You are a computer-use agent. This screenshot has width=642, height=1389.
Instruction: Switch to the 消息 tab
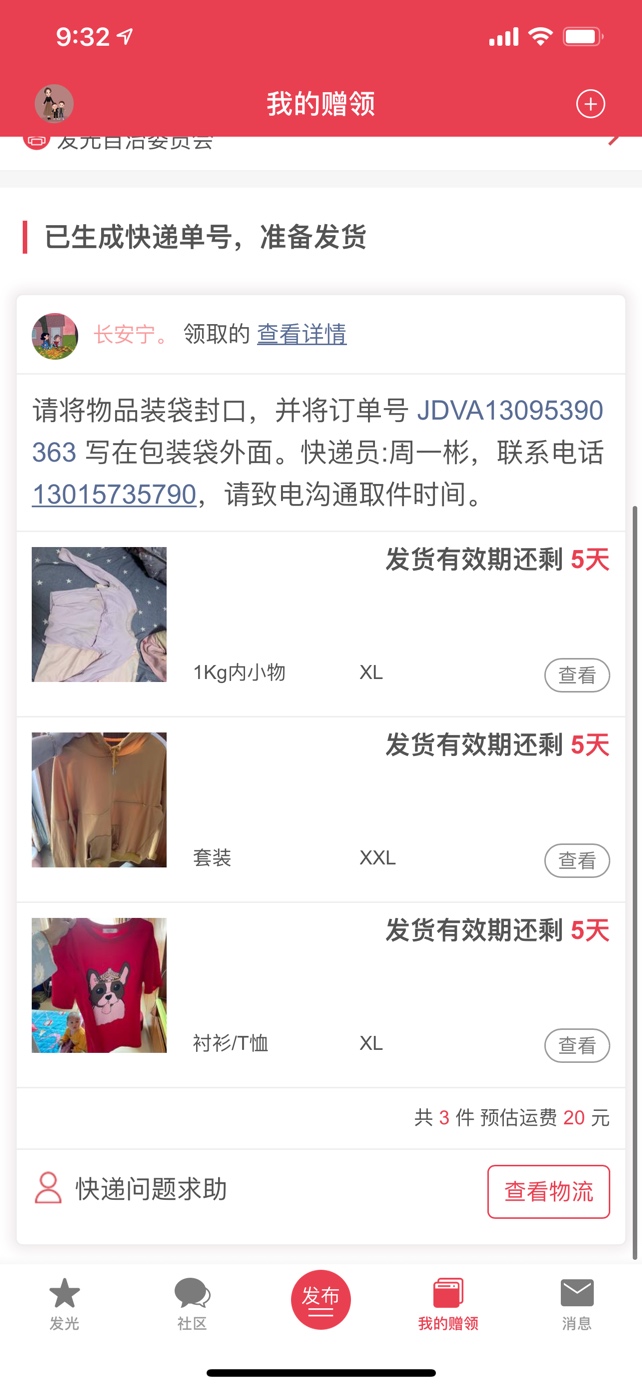(576, 1303)
